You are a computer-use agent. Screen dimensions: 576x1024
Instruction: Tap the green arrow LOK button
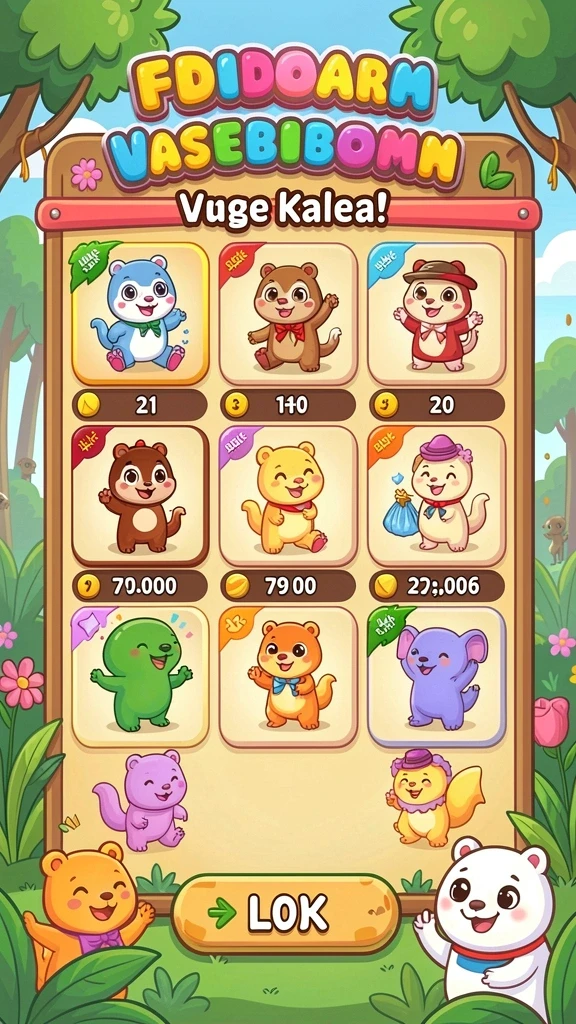pyautogui.click(x=286, y=913)
